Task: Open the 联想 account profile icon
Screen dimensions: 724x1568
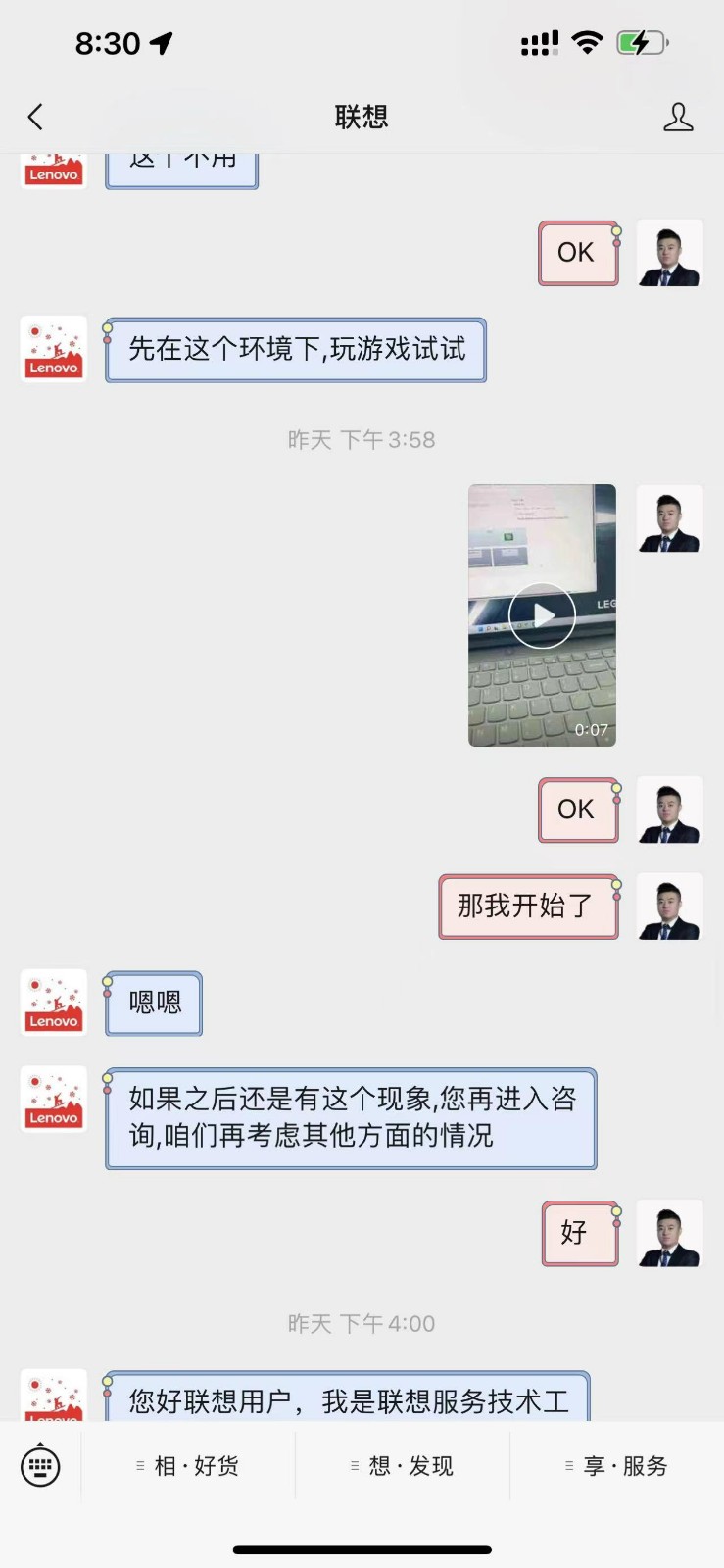Action: pyautogui.click(x=678, y=118)
